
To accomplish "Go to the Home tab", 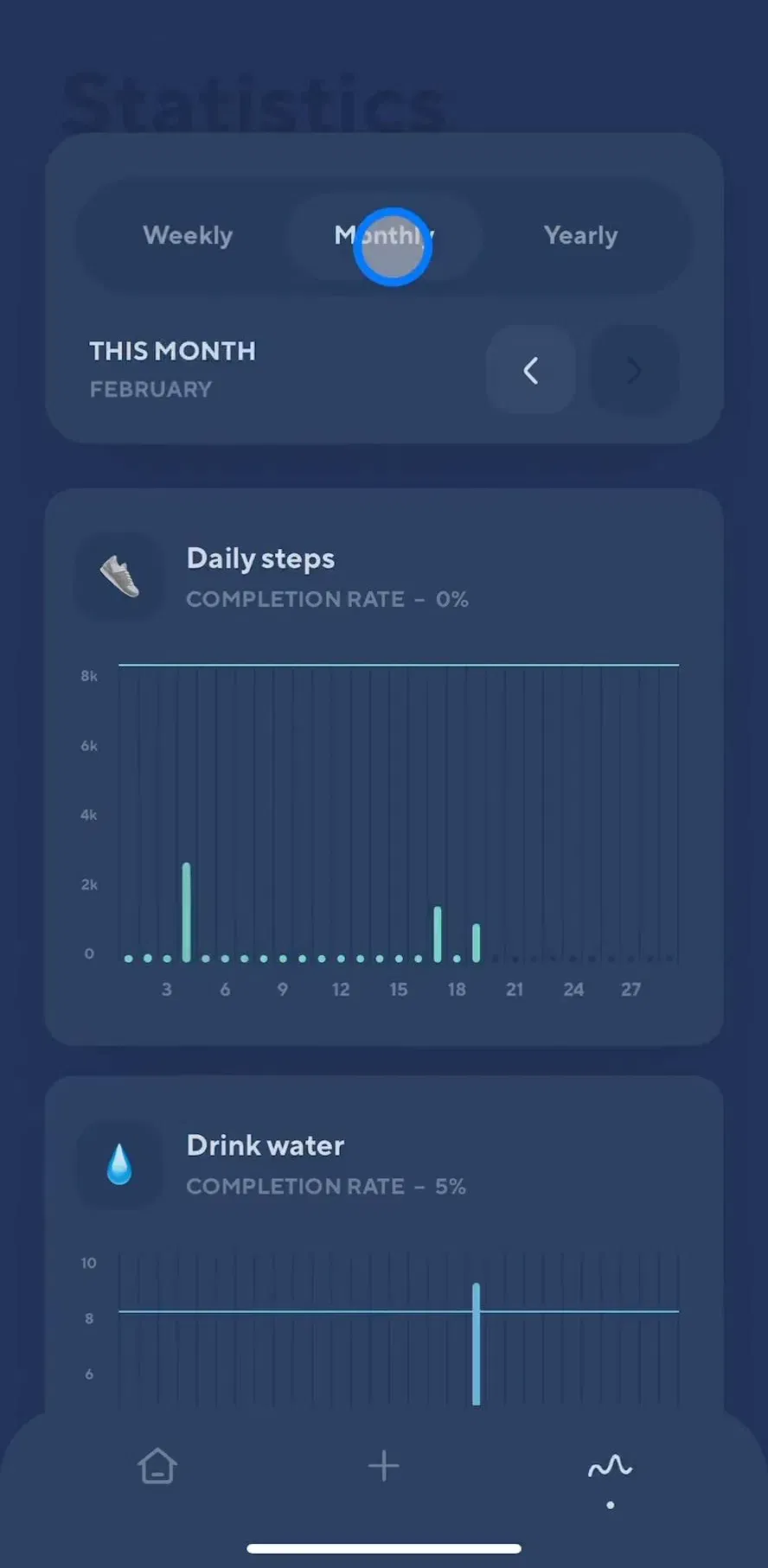I will (x=157, y=1466).
